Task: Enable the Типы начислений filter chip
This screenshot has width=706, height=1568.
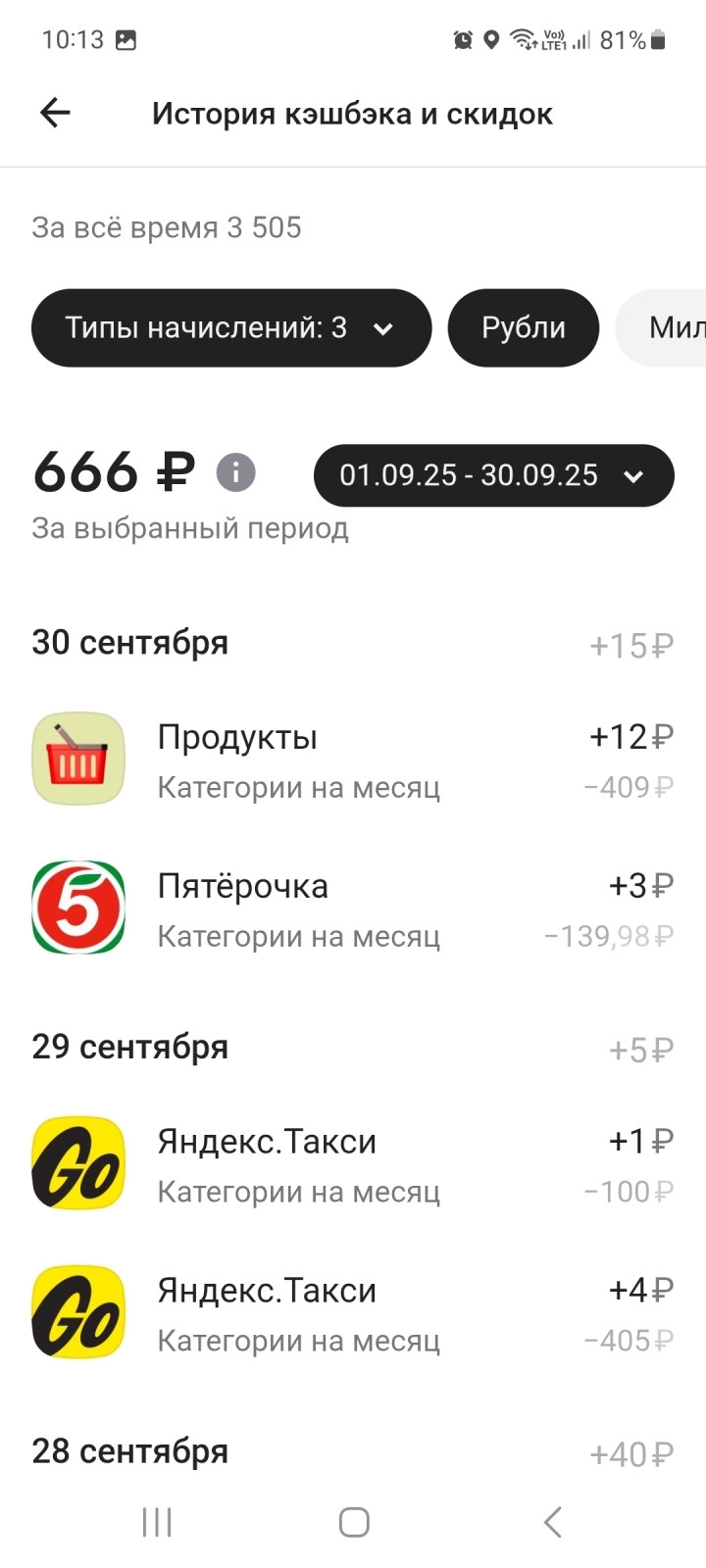Action: 230,327
